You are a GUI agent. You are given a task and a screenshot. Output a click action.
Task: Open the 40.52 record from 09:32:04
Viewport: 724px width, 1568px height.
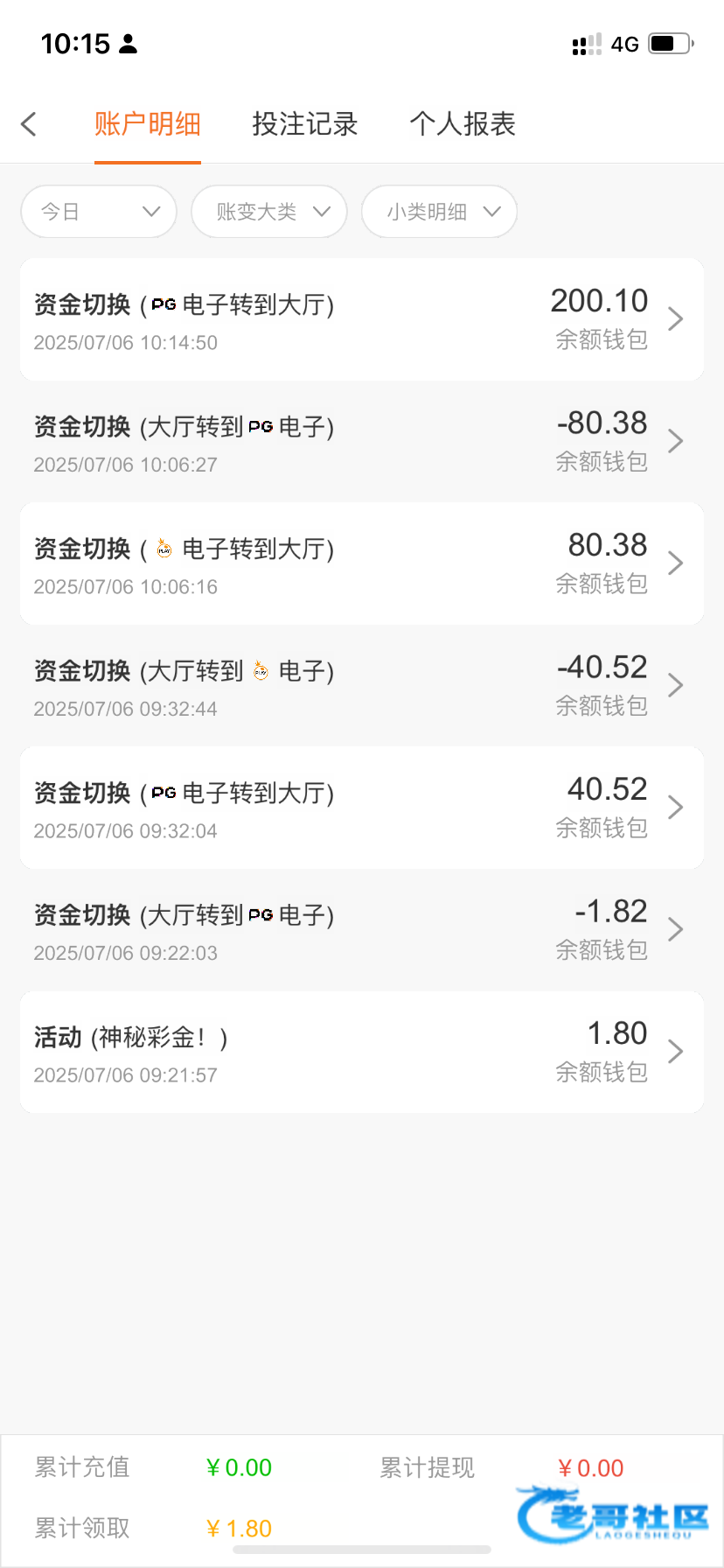click(362, 808)
